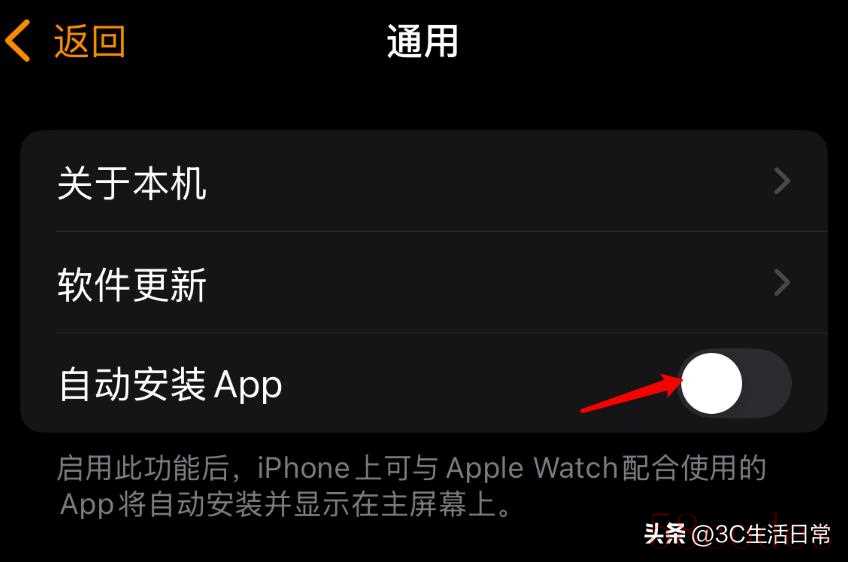Open the 软件更新 settings row
The width and height of the screenshot is (848, 562).
coord(424,284)
